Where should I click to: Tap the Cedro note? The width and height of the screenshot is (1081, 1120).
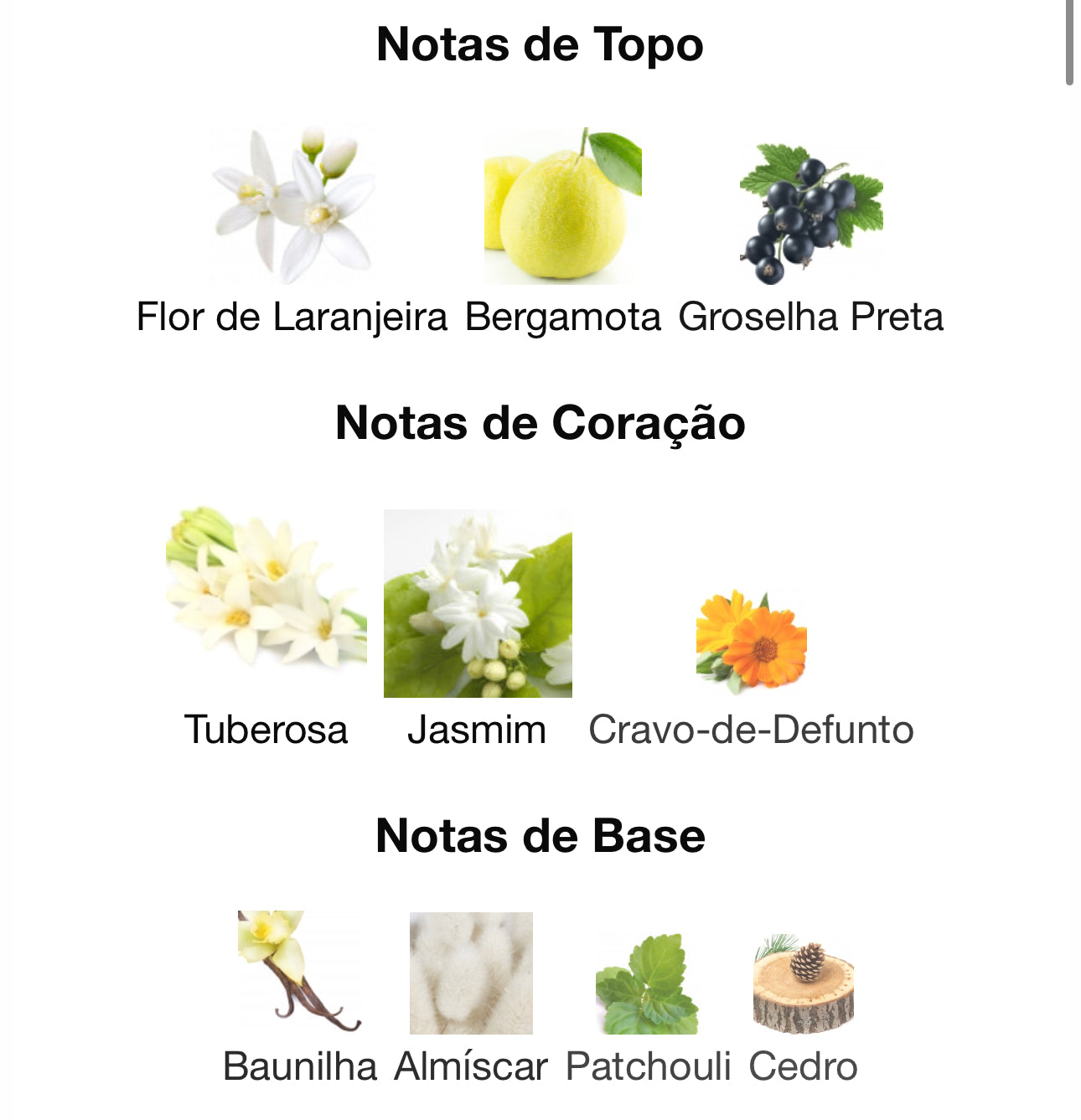pos(803,985)
